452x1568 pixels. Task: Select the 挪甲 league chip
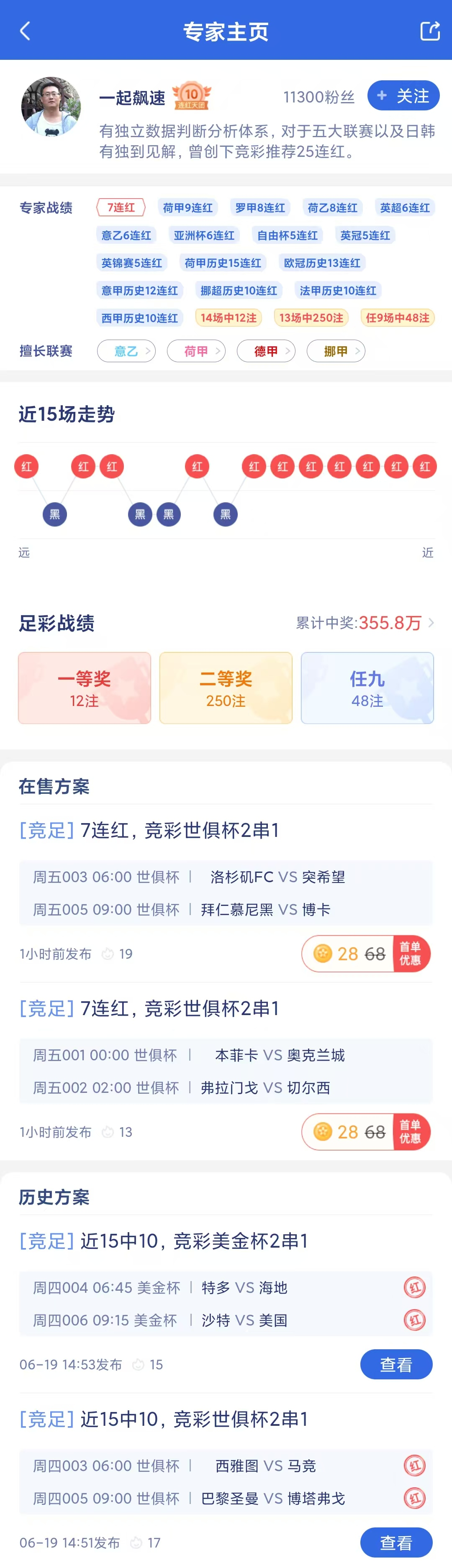pos(336,351)
